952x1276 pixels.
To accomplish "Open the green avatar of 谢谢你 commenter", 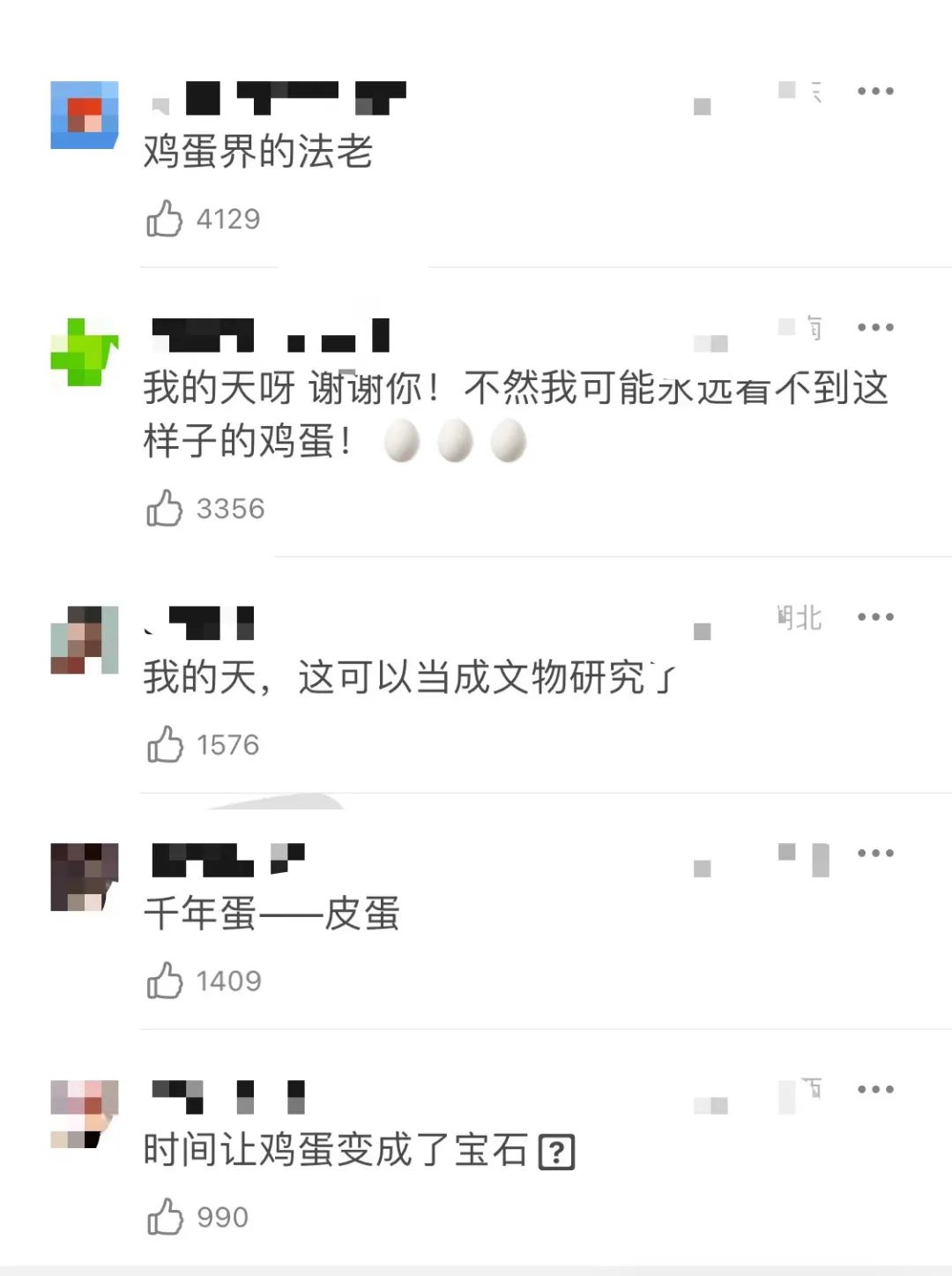I will (85, 352).
